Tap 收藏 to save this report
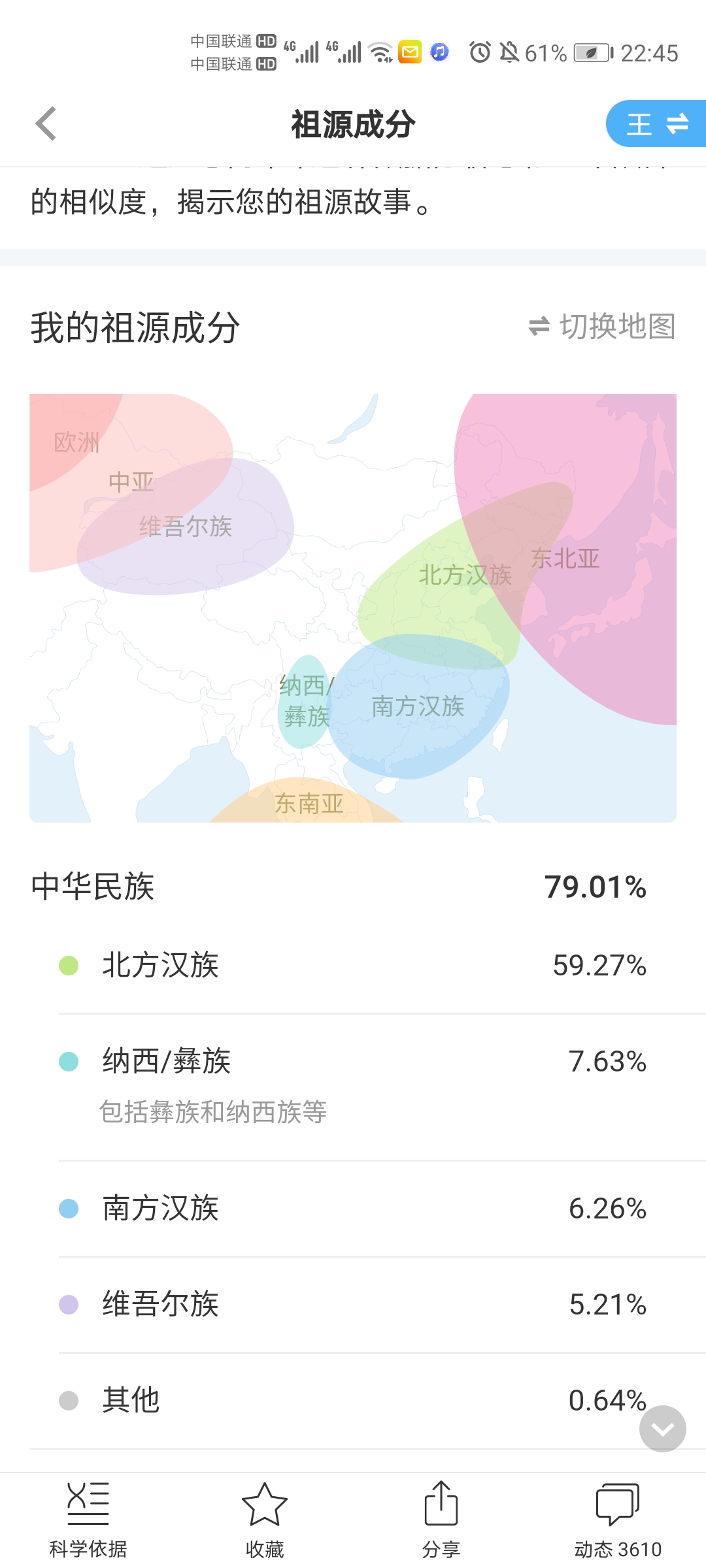 [265, 1520]
